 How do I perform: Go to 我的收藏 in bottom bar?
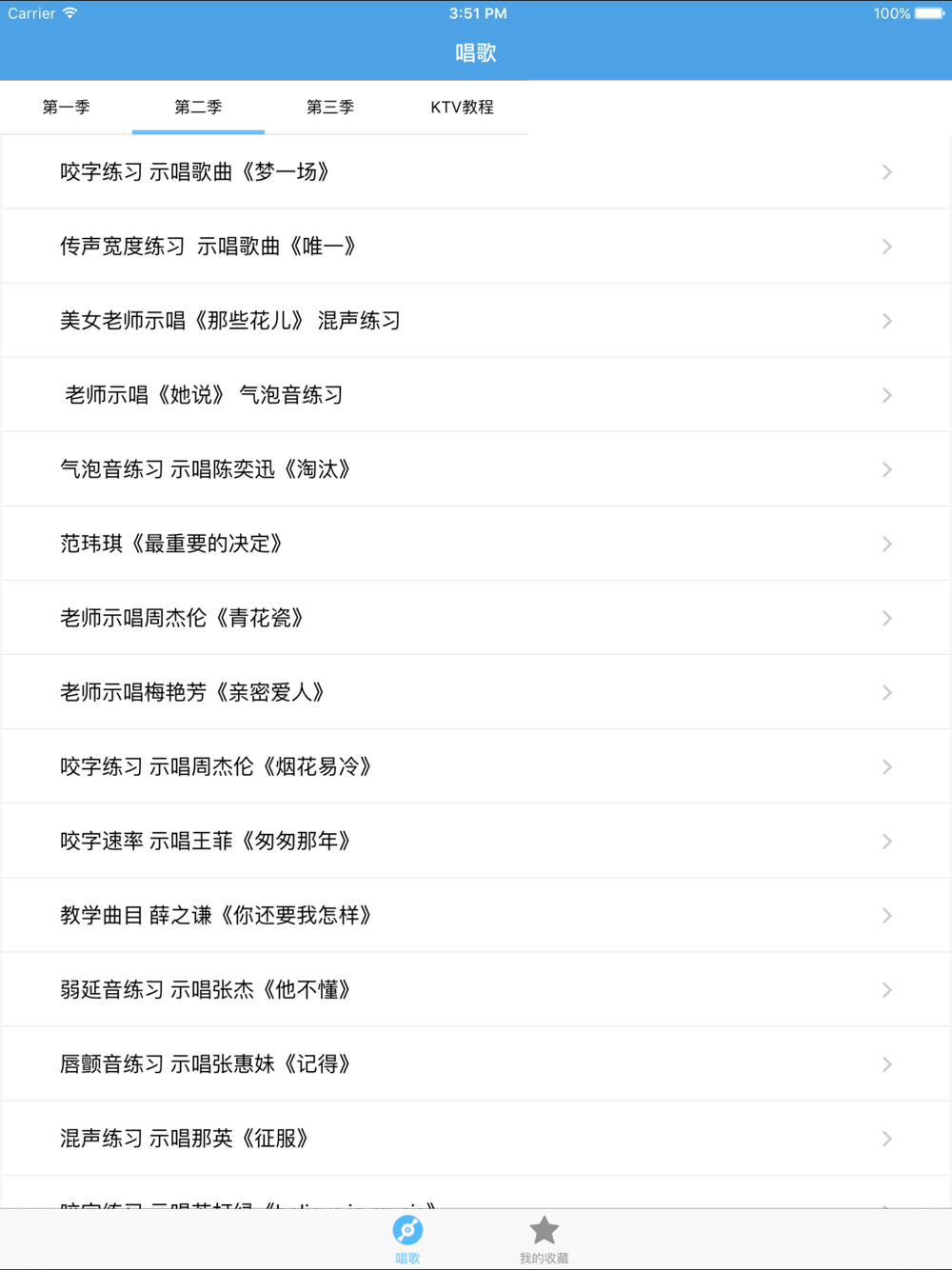(x=544, y=1240)
